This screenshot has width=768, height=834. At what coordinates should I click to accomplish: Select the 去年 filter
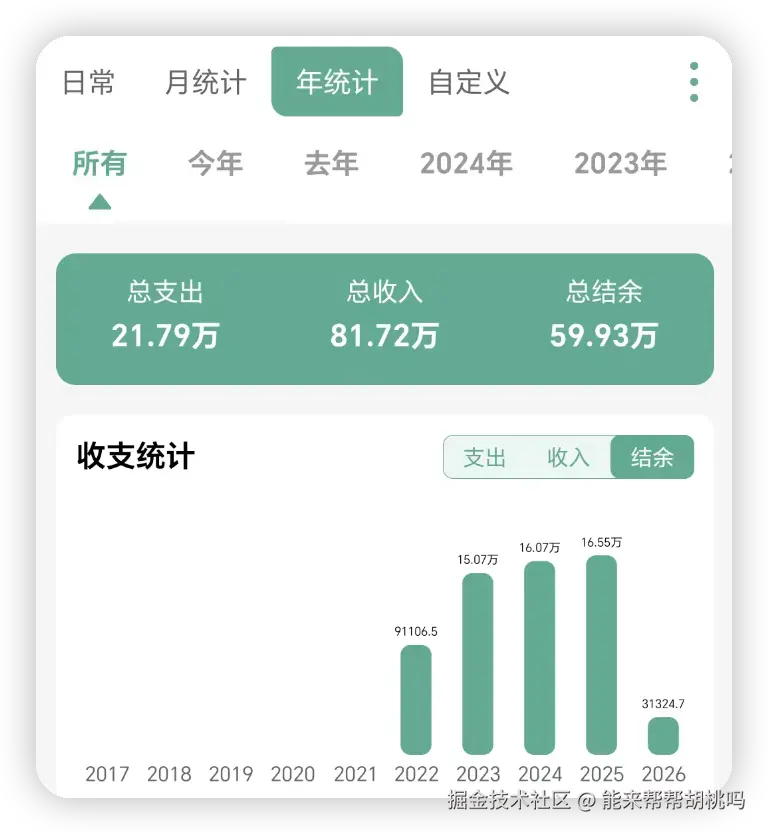click(x=332, y=164)
